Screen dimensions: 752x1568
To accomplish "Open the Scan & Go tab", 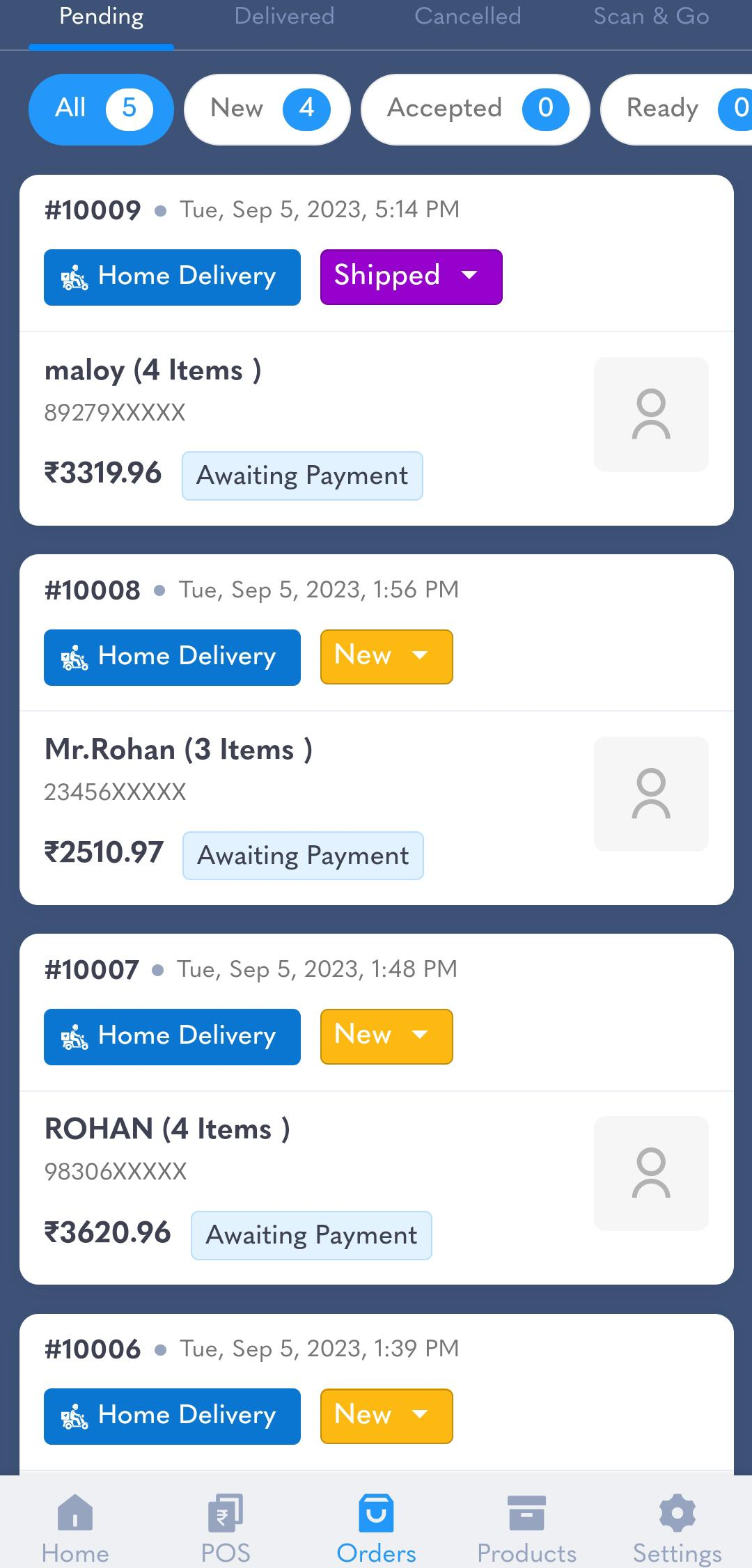I will click(x=651, y=17).
